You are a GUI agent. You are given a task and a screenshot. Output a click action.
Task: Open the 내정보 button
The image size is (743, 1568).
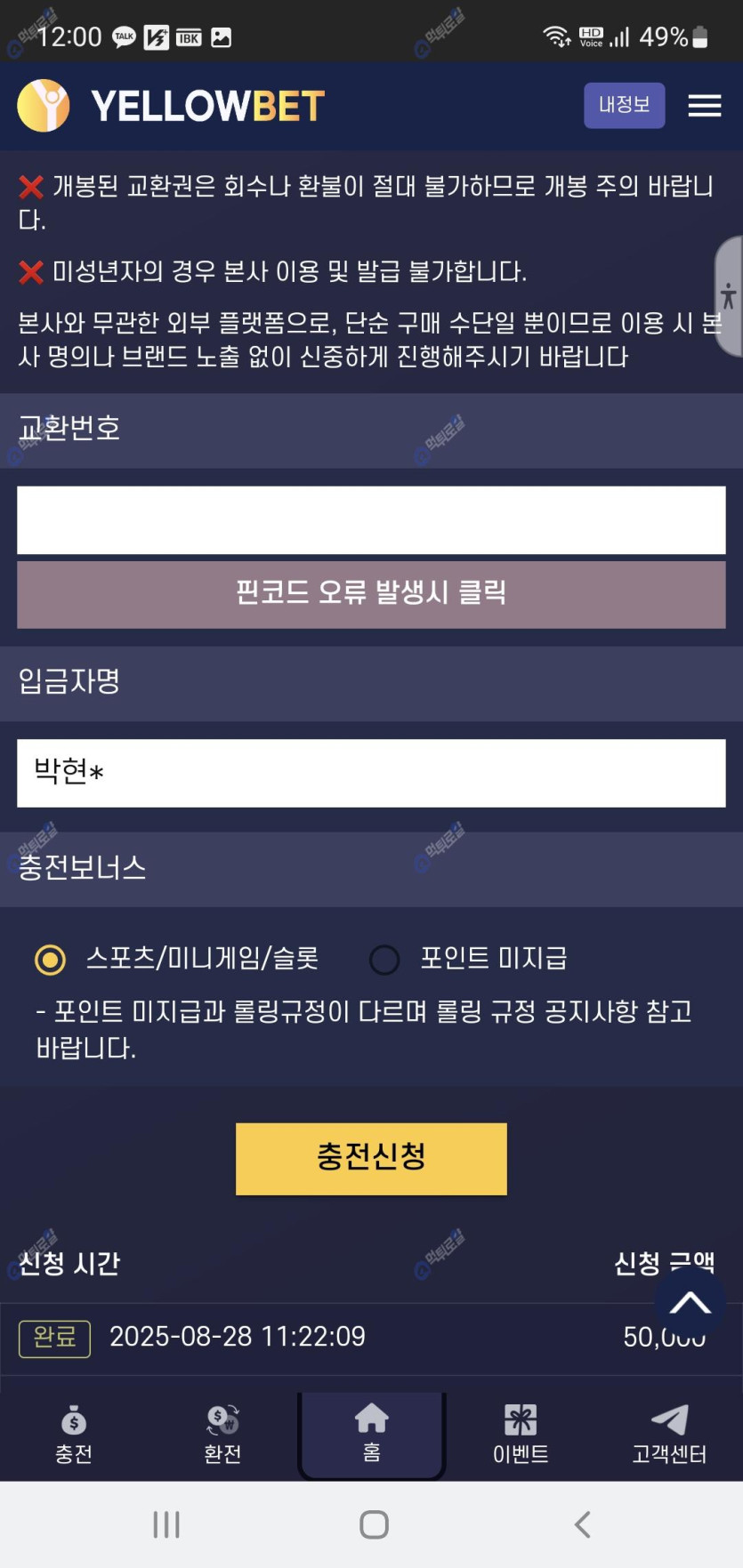[x=624, y=105]
